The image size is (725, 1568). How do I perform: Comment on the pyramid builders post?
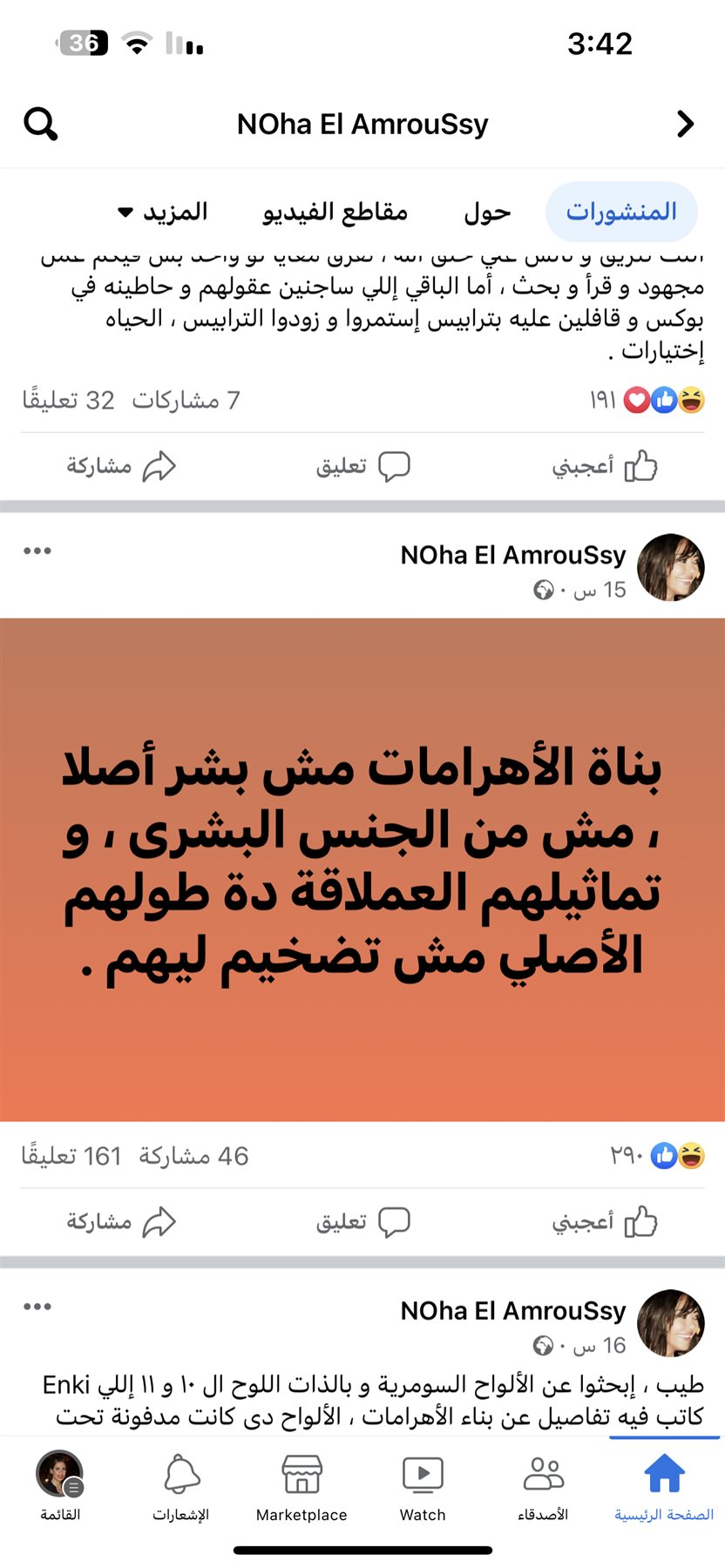[x=362, y=1221]
